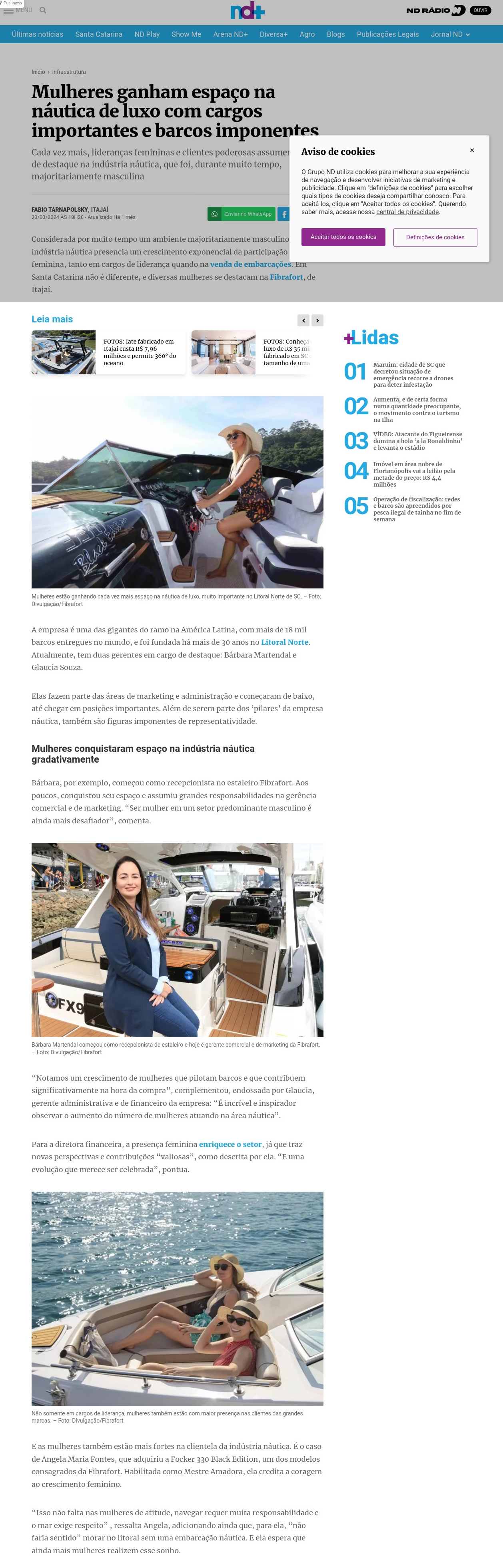Close the cookie notice dialog
The width and height of the screenshot is (503, 1568).
471,150
